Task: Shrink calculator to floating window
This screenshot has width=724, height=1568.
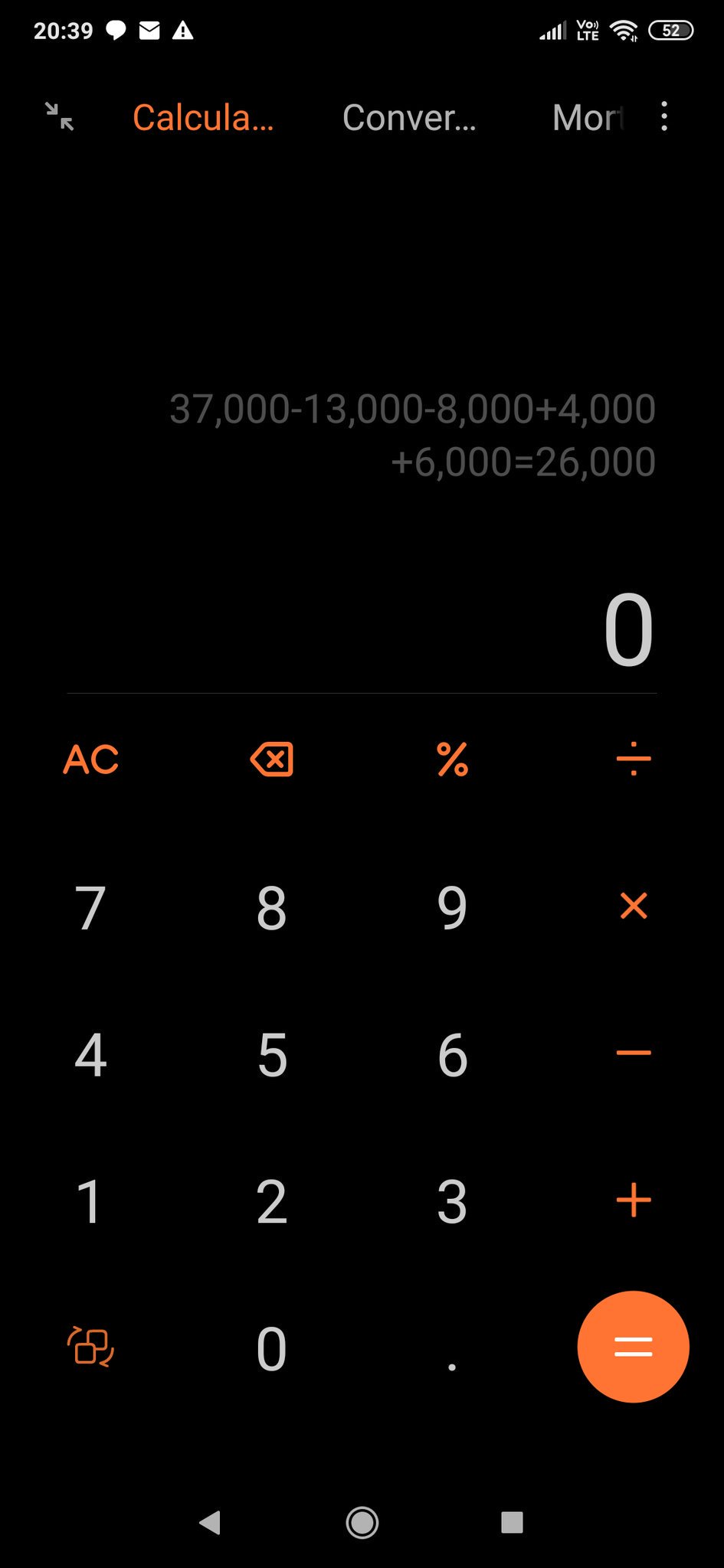Action: click(x=59, y=117)
